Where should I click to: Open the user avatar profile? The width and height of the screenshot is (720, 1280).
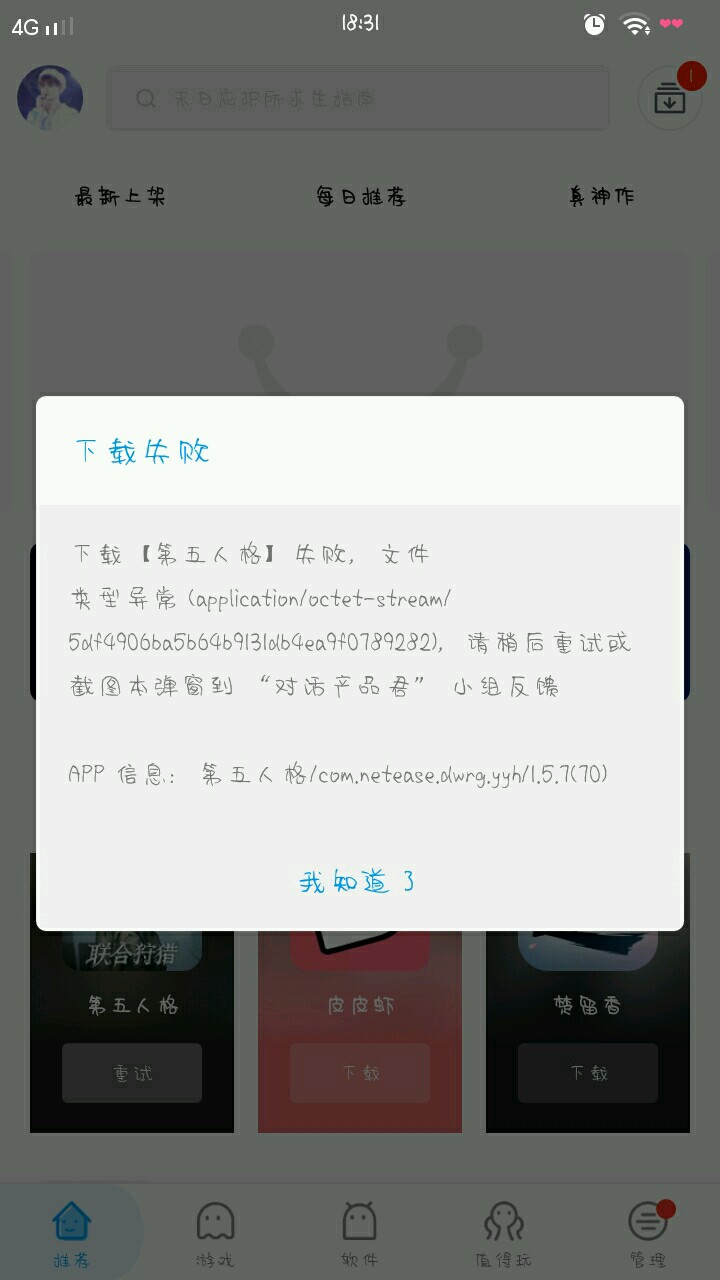point(50,98)
